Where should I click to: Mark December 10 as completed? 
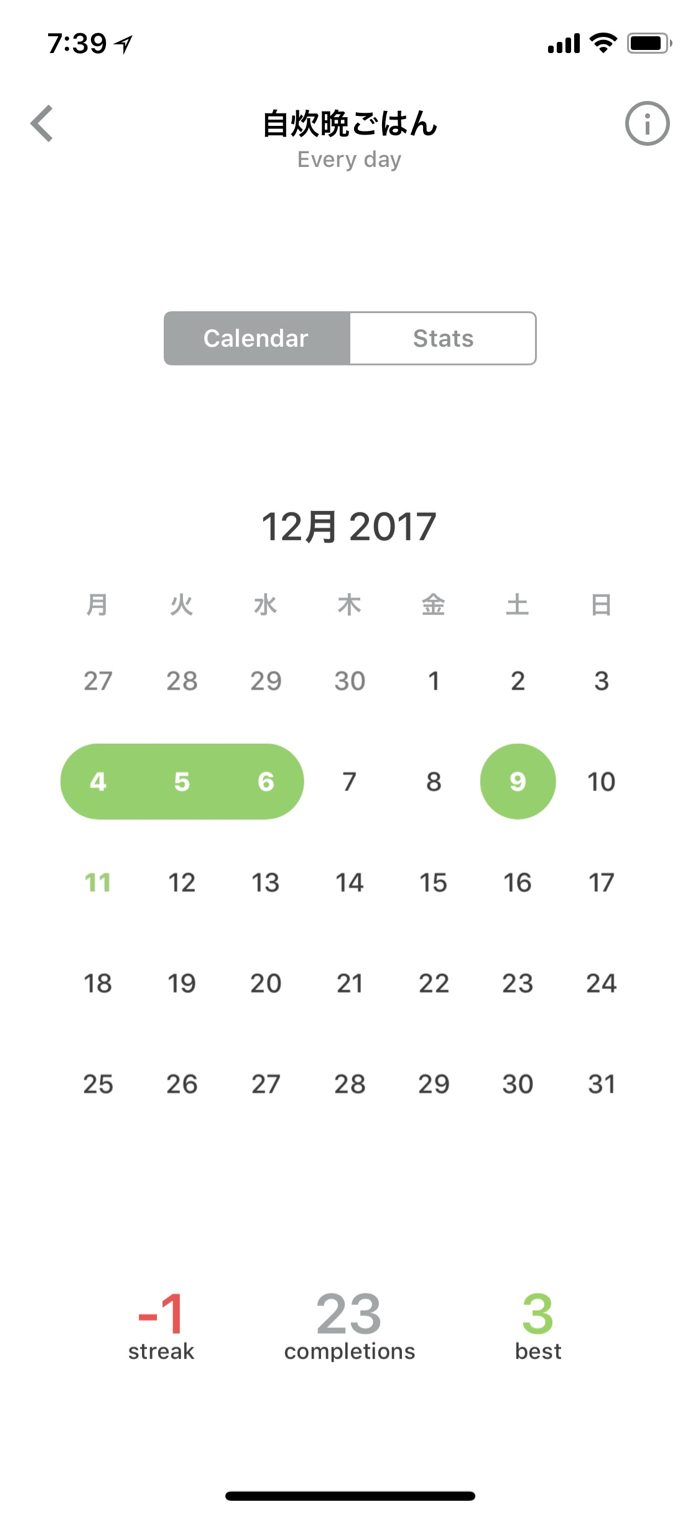(x=601, y=782)
